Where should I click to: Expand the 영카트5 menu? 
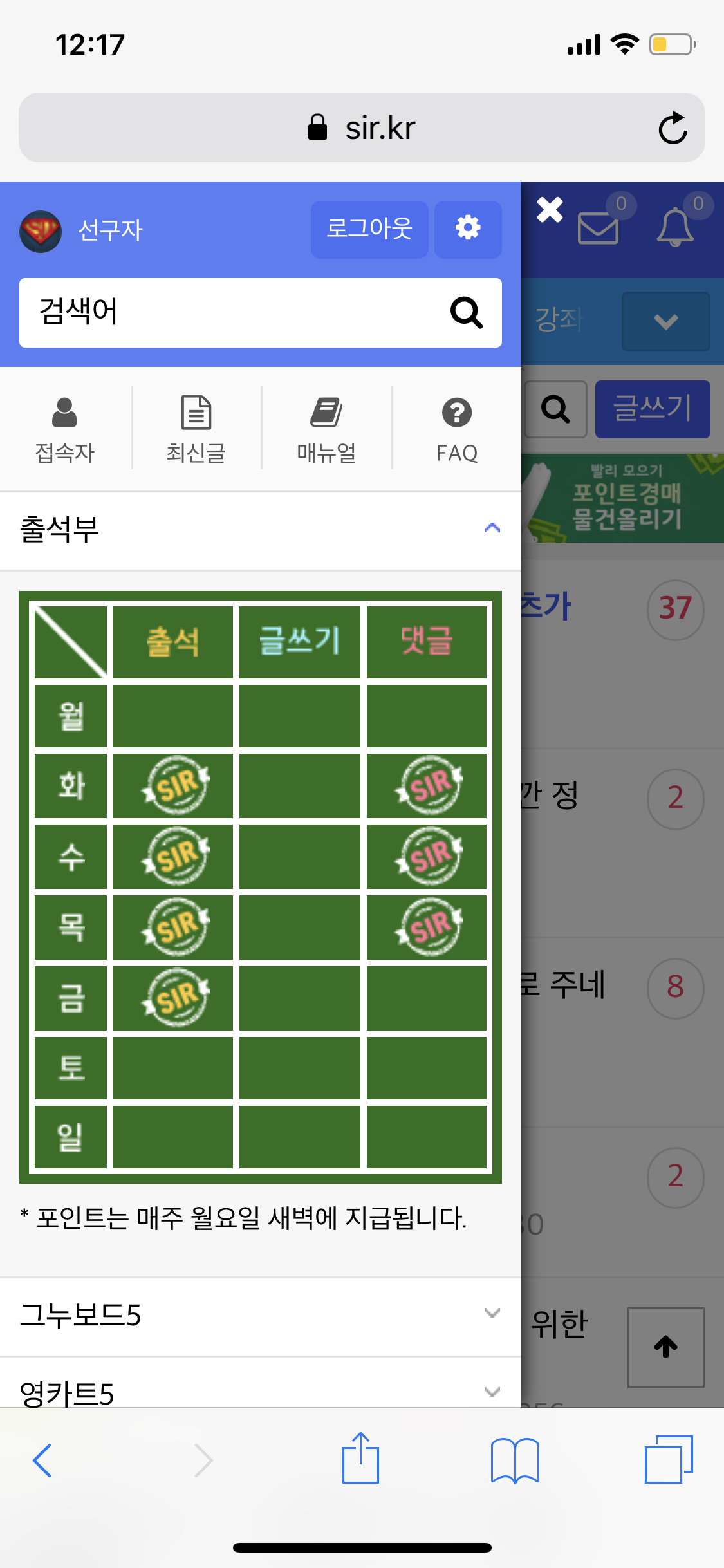[492, 1392]
